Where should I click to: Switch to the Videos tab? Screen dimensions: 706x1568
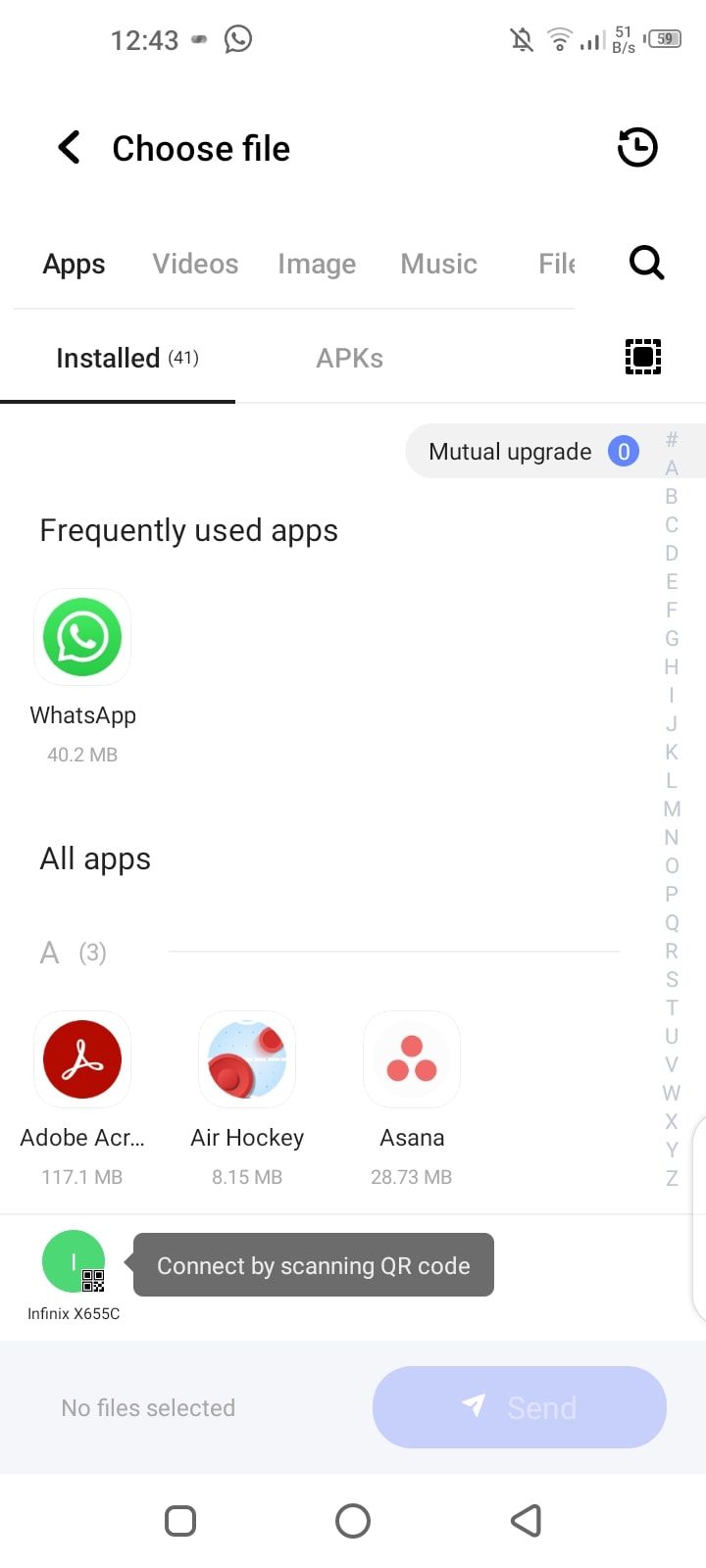pos(195,264)
